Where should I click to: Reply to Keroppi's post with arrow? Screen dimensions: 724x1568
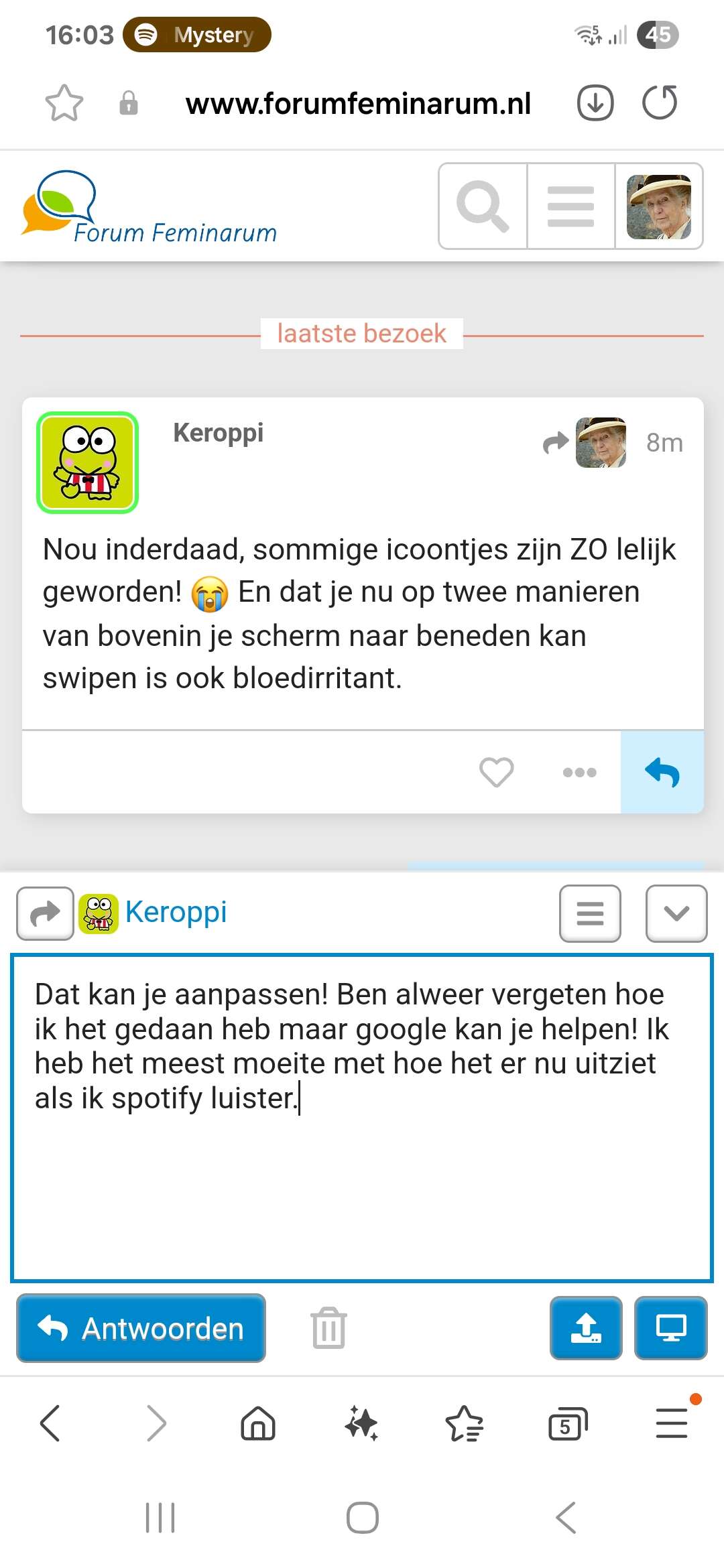pos(662,772)
